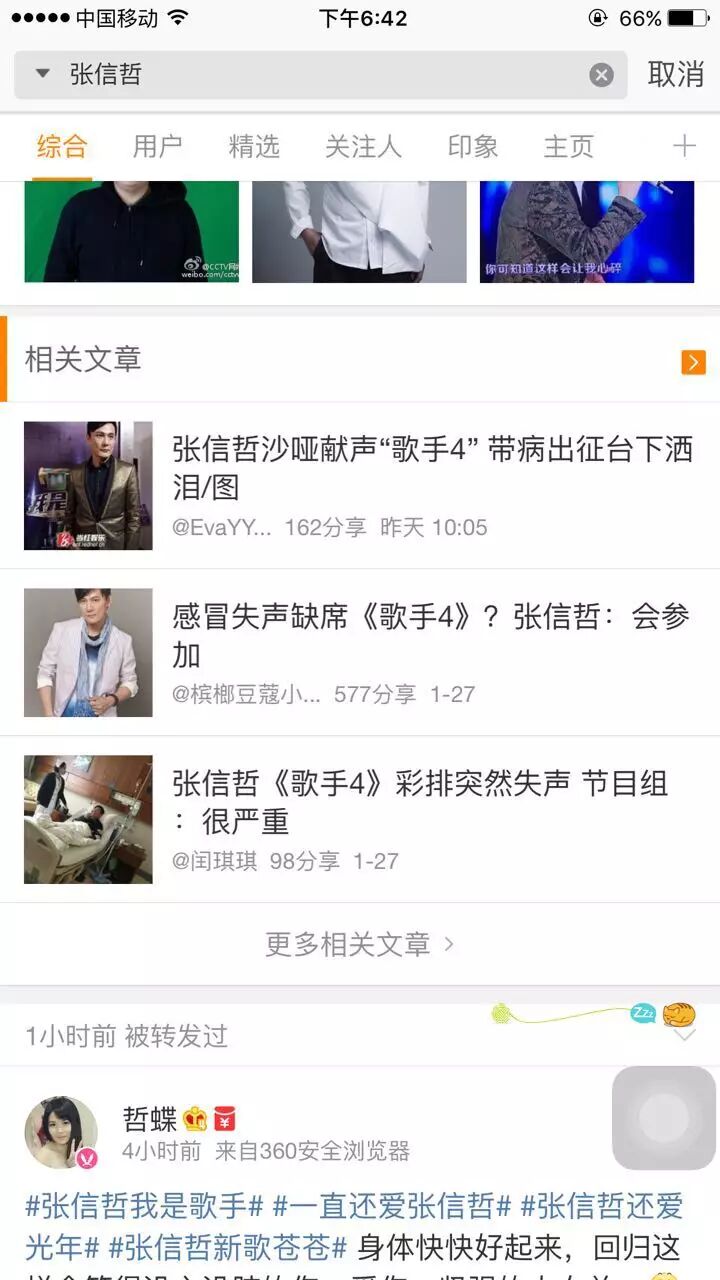Image resolution: width=720 pixels, height=1280 pixels.
Task: Add a tab with the plus icon
Action: tap(684, 147)
